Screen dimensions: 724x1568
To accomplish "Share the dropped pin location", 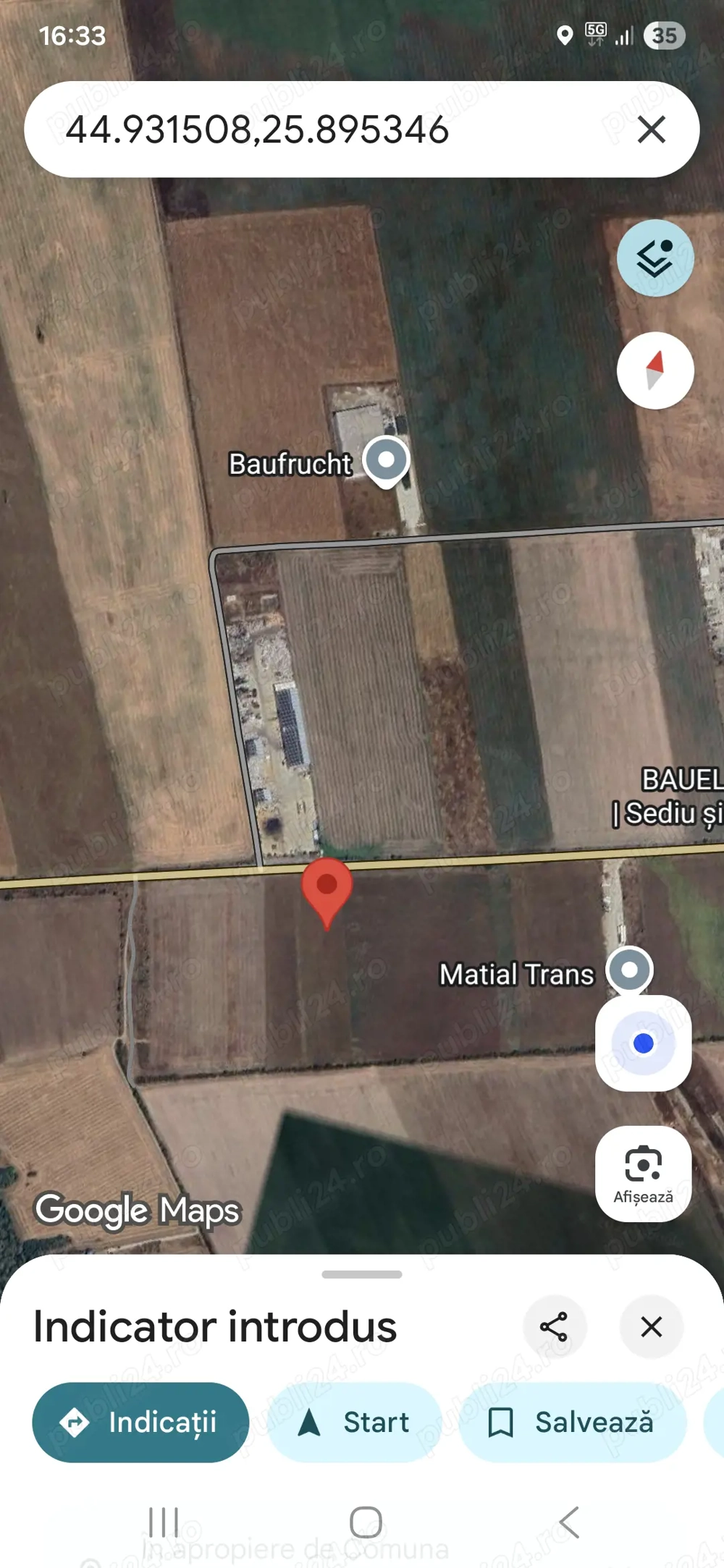I will tap(554, 1327).
